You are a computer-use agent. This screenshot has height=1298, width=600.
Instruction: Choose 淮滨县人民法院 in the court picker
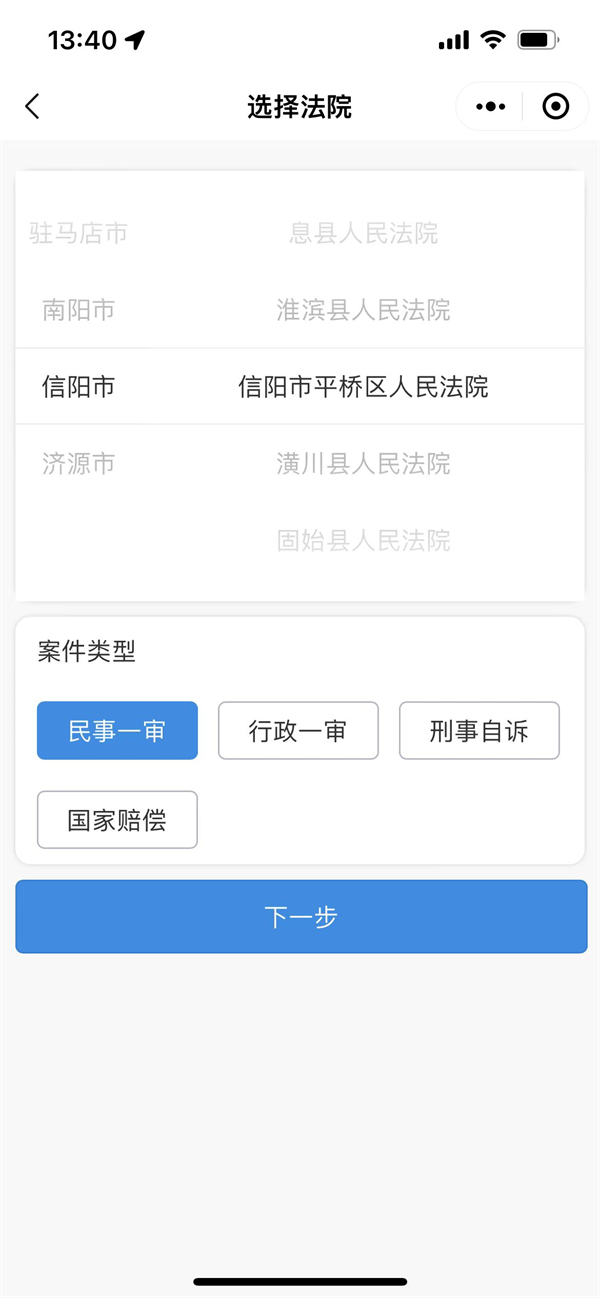[363, 310]
